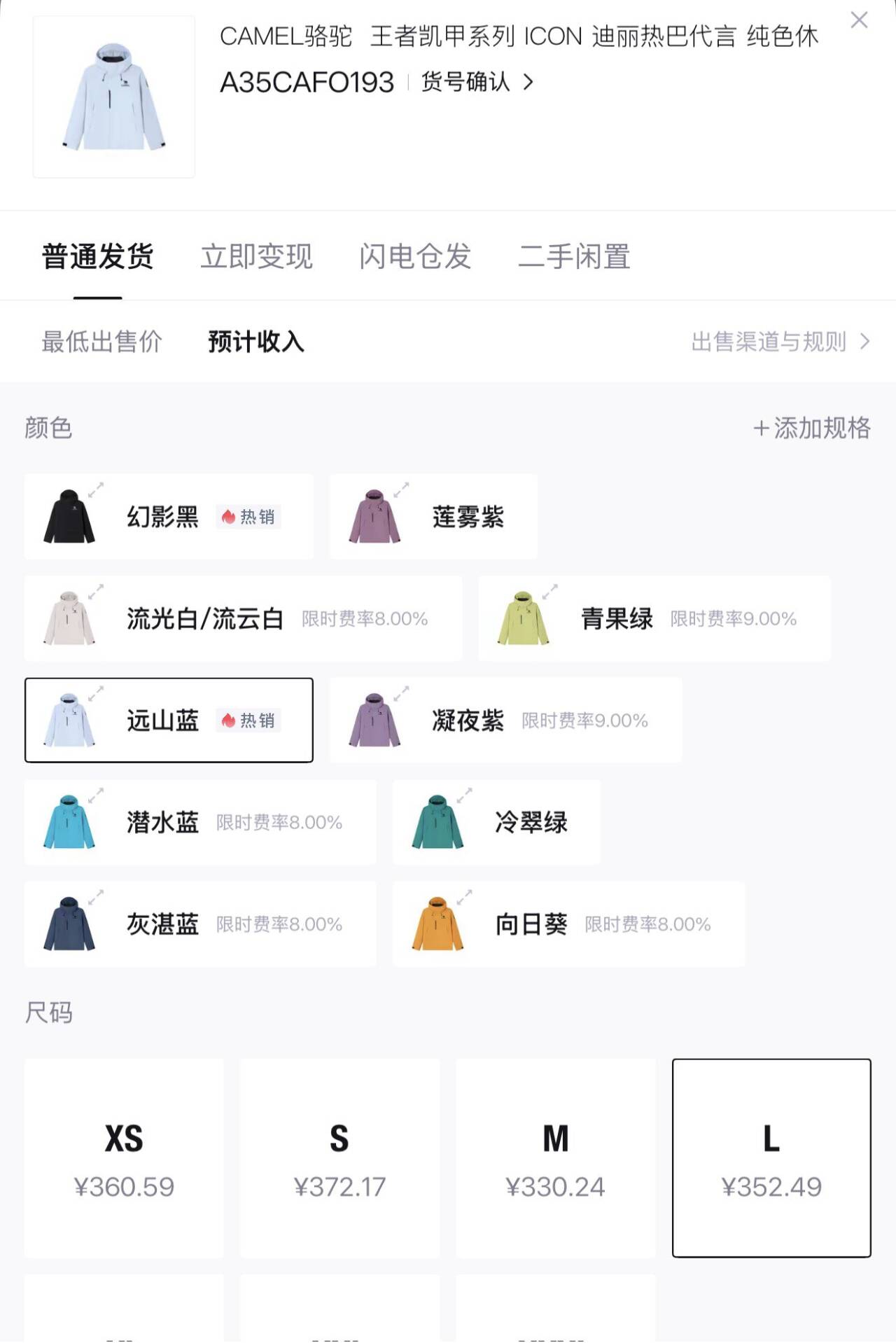Screen dimensions: 896x1343
Task: Select 凝夜紫 color option
Action: (x=505, y=720)
